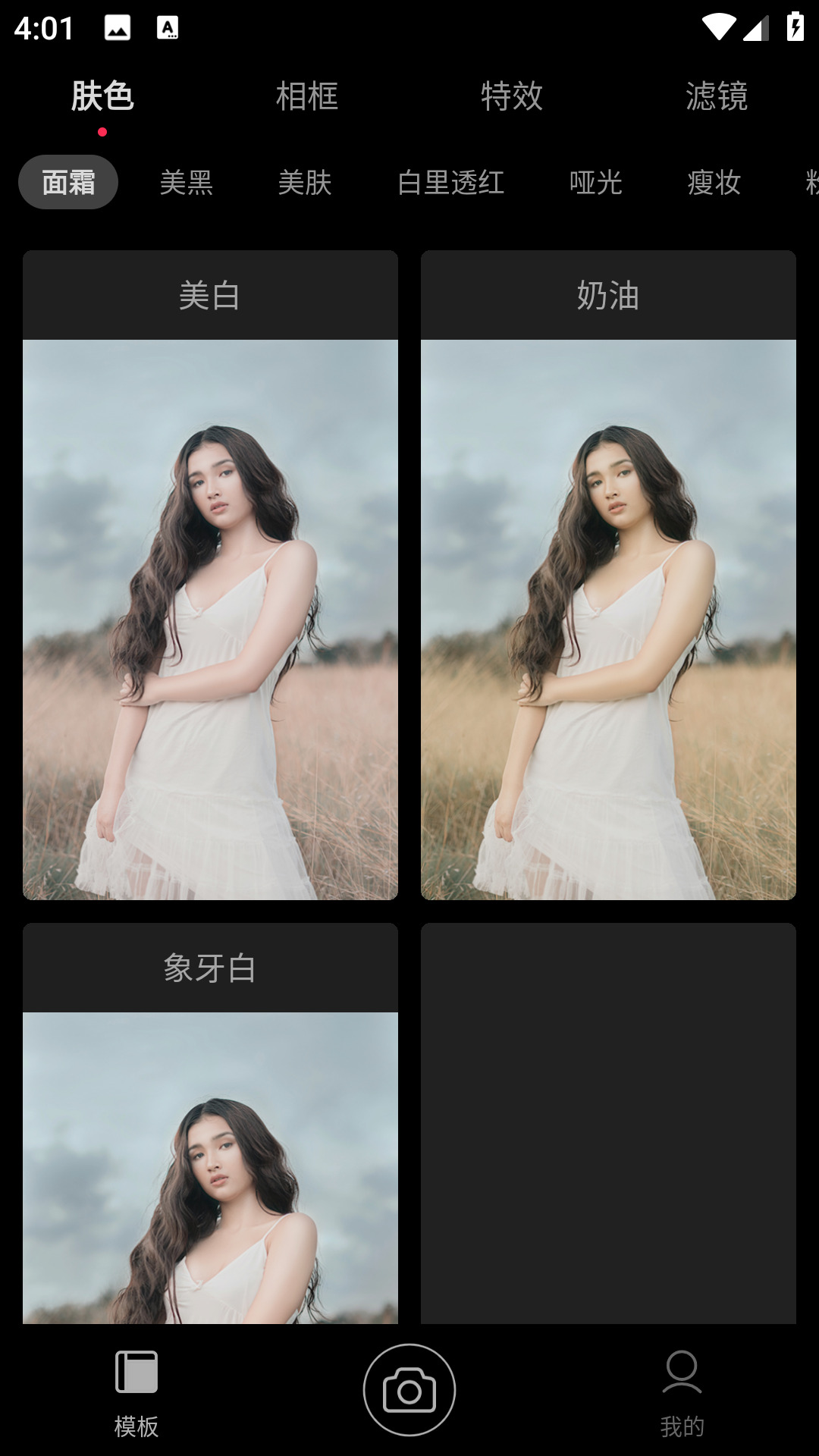Open the camera button
819x1456 pixels.
coord(409,1389)
